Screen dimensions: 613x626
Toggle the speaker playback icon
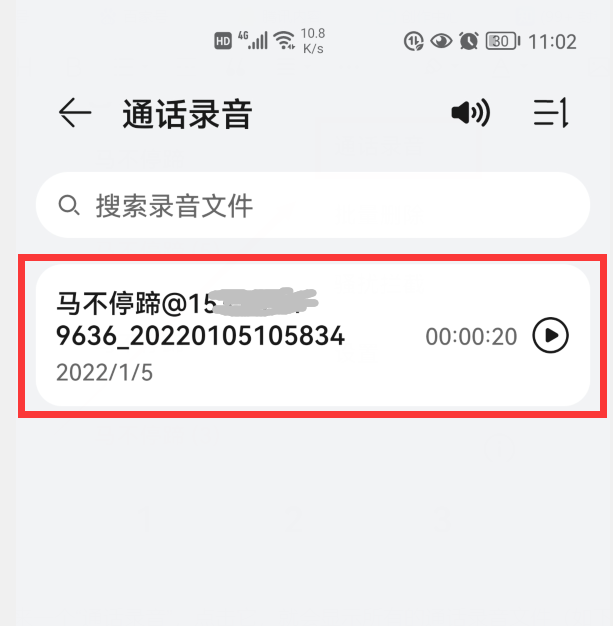[x=470, y=114]
